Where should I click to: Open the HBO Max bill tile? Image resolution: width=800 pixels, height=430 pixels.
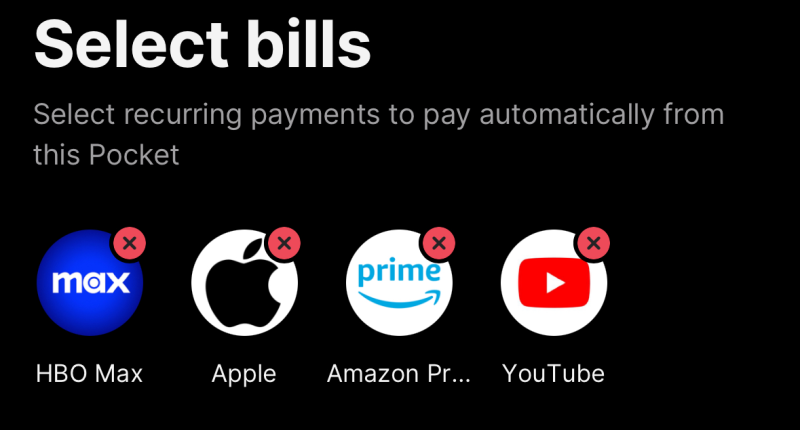click(x=89, y=284)
